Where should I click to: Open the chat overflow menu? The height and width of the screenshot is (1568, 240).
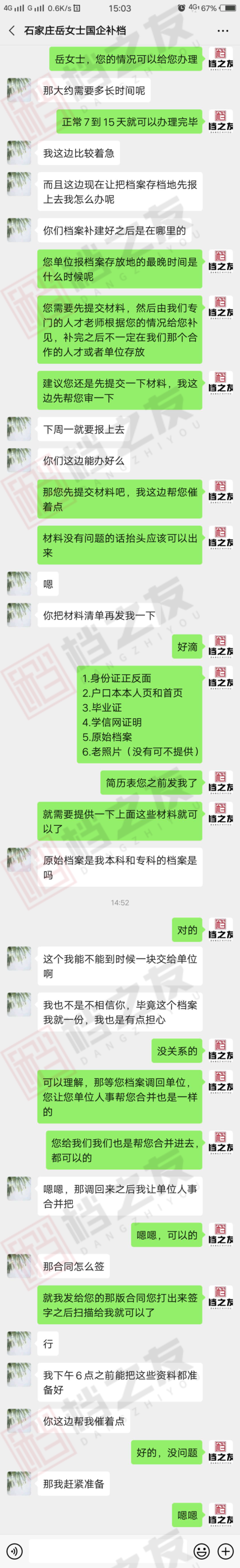pos(223,30)
